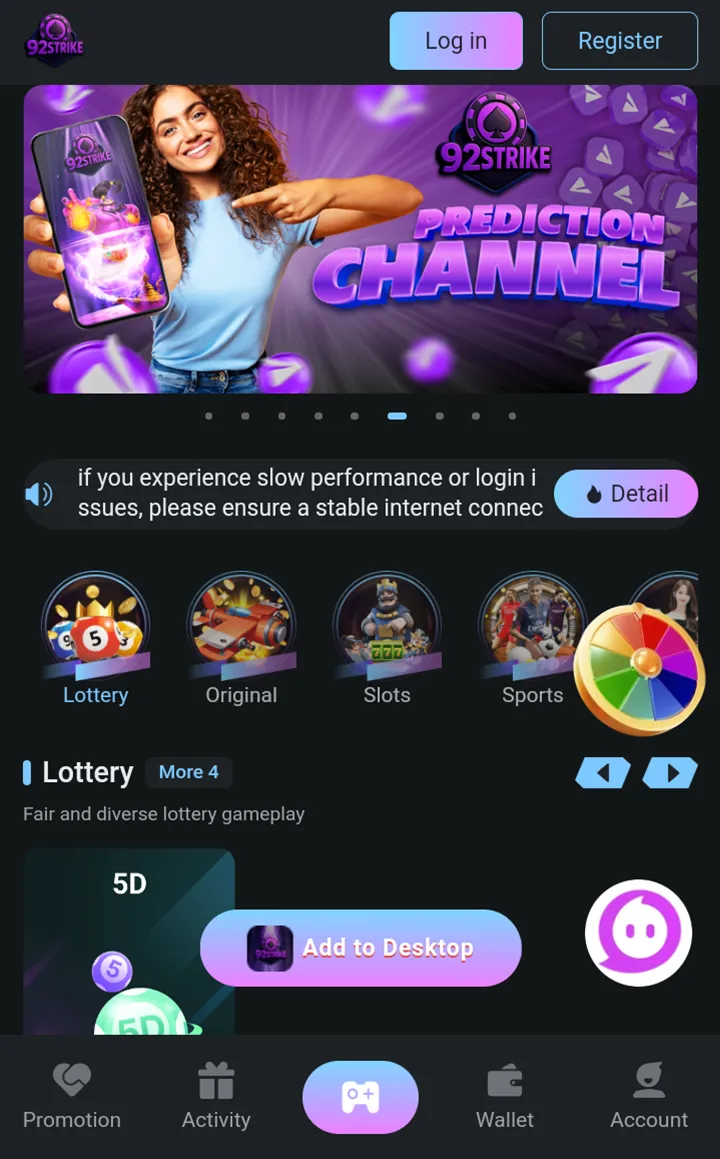
Task: Open the customer support chat bubble
Action: pos(638,933)
